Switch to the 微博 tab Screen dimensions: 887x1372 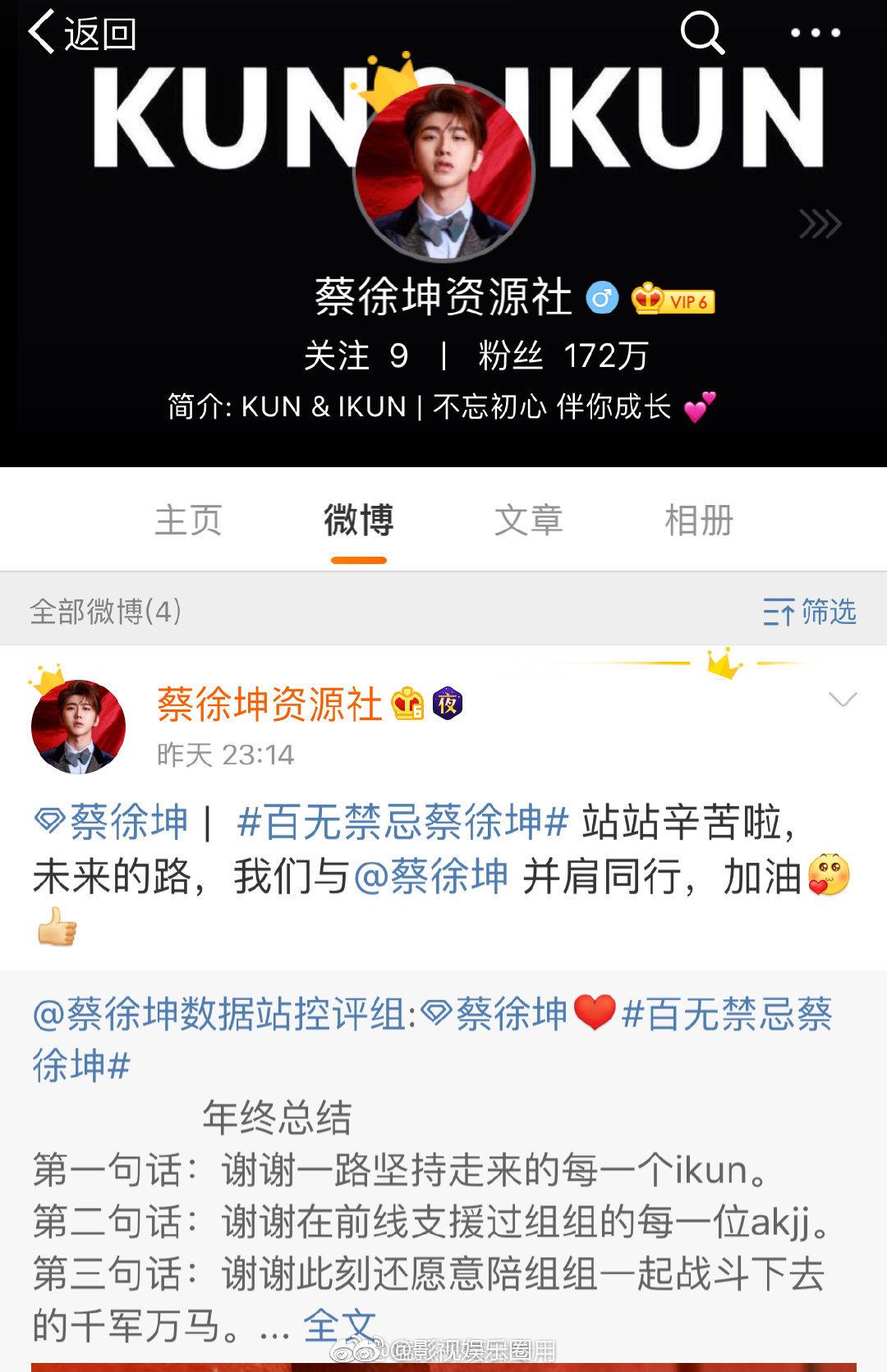coord(359,521)
